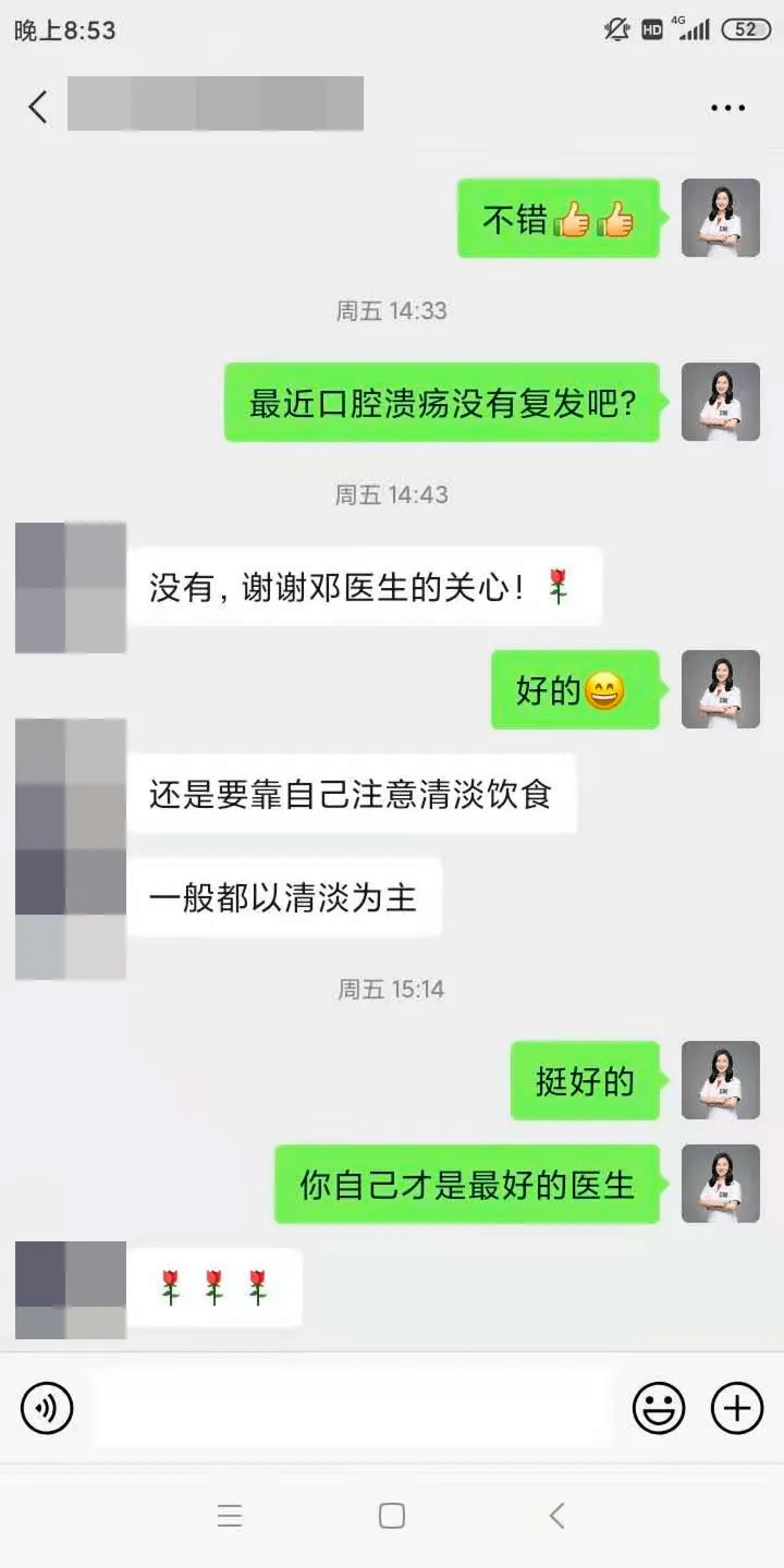Go back to the chat list
Image resolution: width=784 pixels, height=1568 pixels.
coord(38,107)
